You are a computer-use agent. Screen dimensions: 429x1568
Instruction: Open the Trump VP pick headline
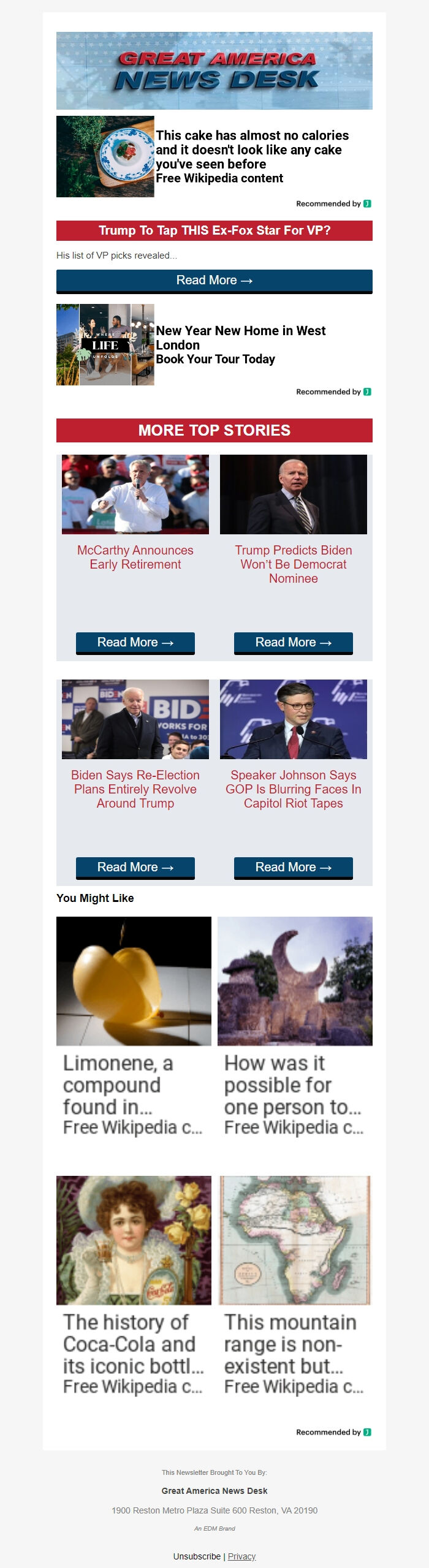click(214, 230)
